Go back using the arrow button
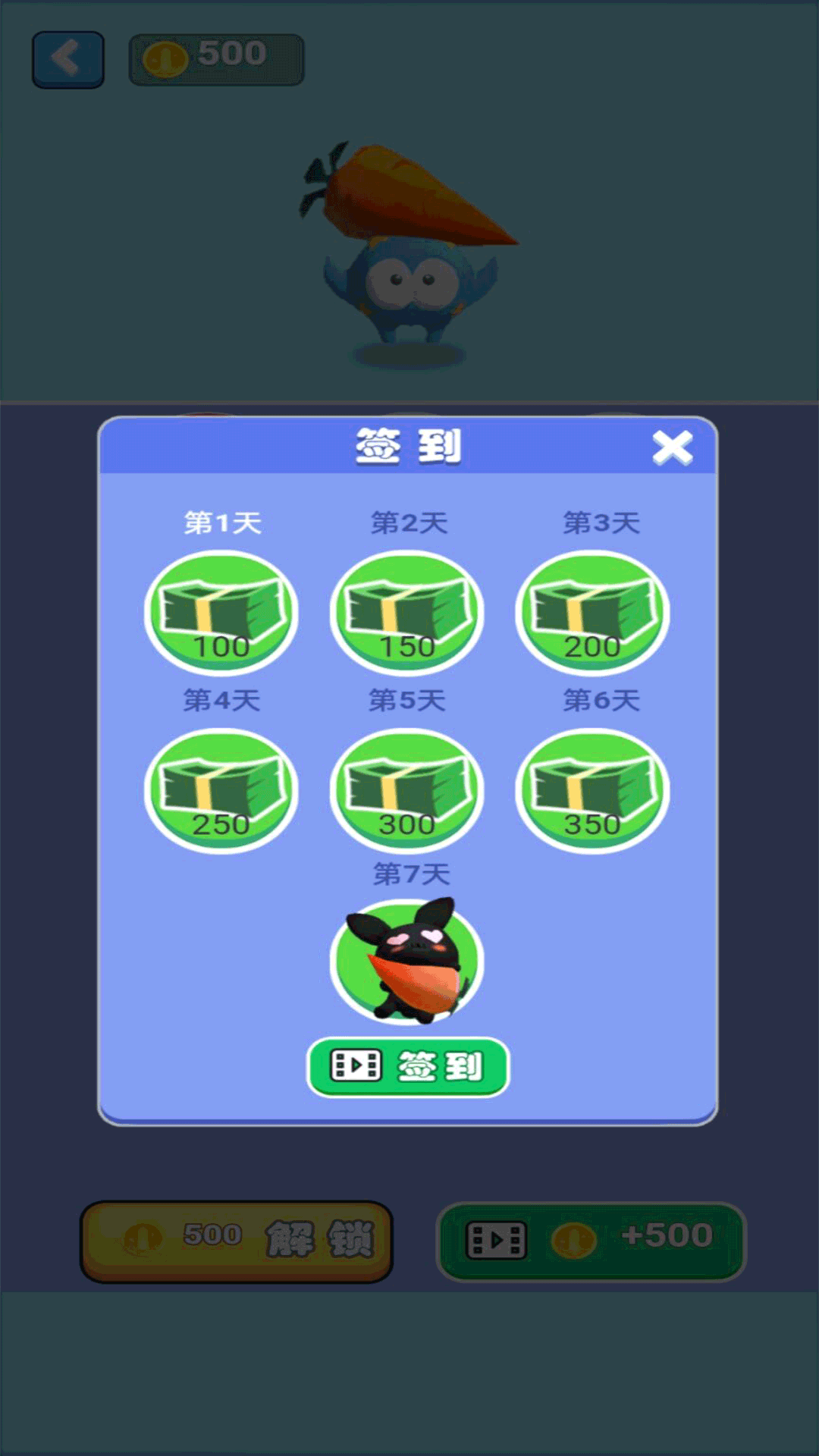819x1456 pixels. click(67, 58)
